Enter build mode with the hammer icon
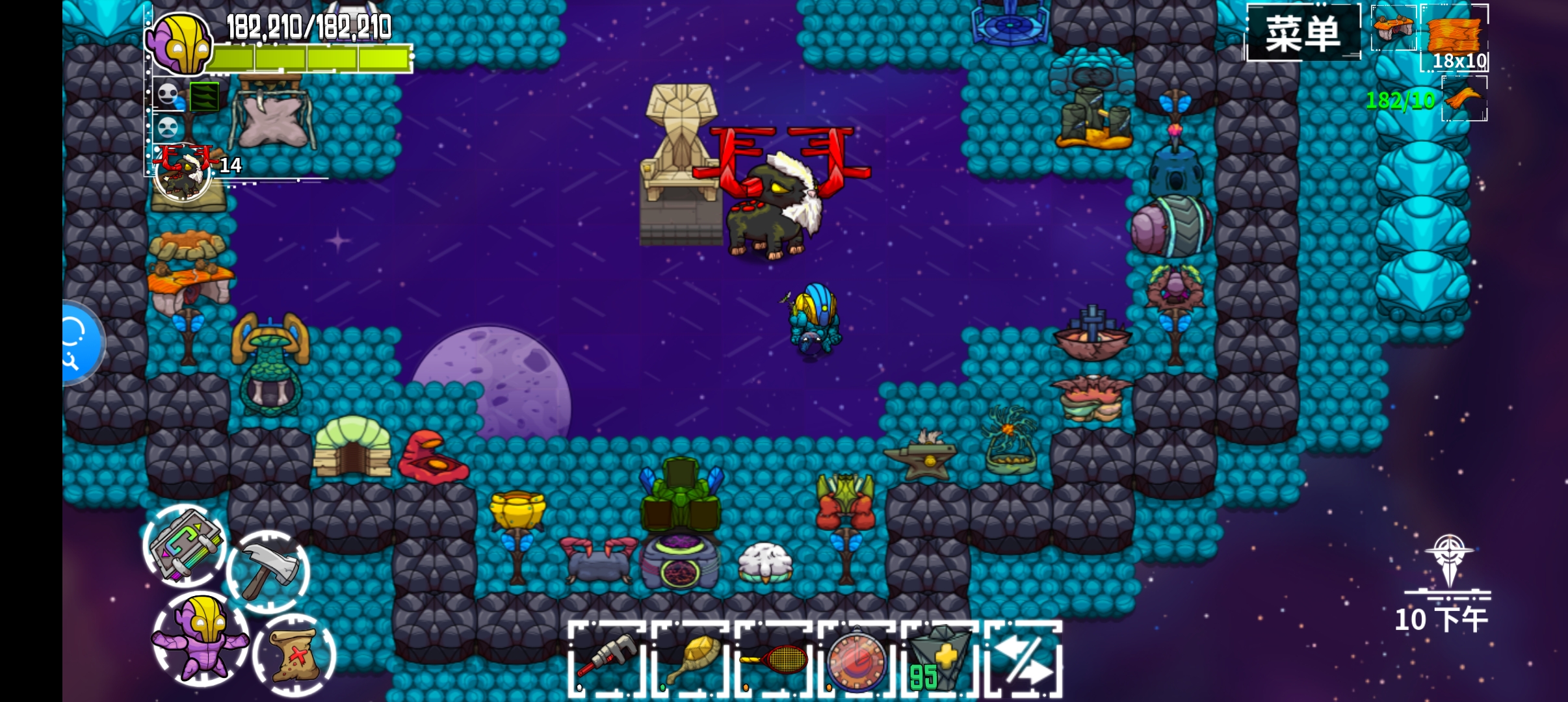 pyautogui.click(x=268, y=572)
